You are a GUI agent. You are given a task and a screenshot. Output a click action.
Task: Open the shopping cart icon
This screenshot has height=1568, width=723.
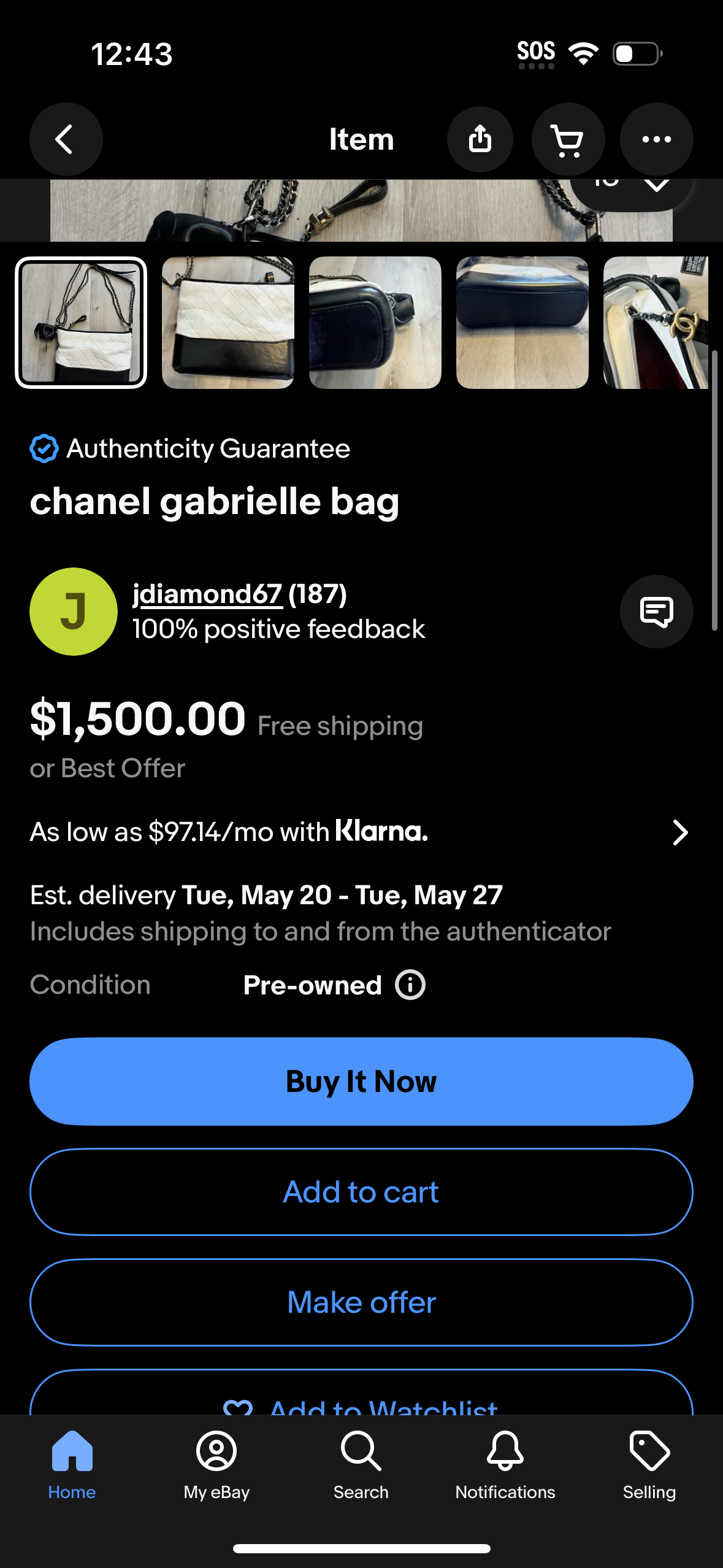click(x=568, y=139)
